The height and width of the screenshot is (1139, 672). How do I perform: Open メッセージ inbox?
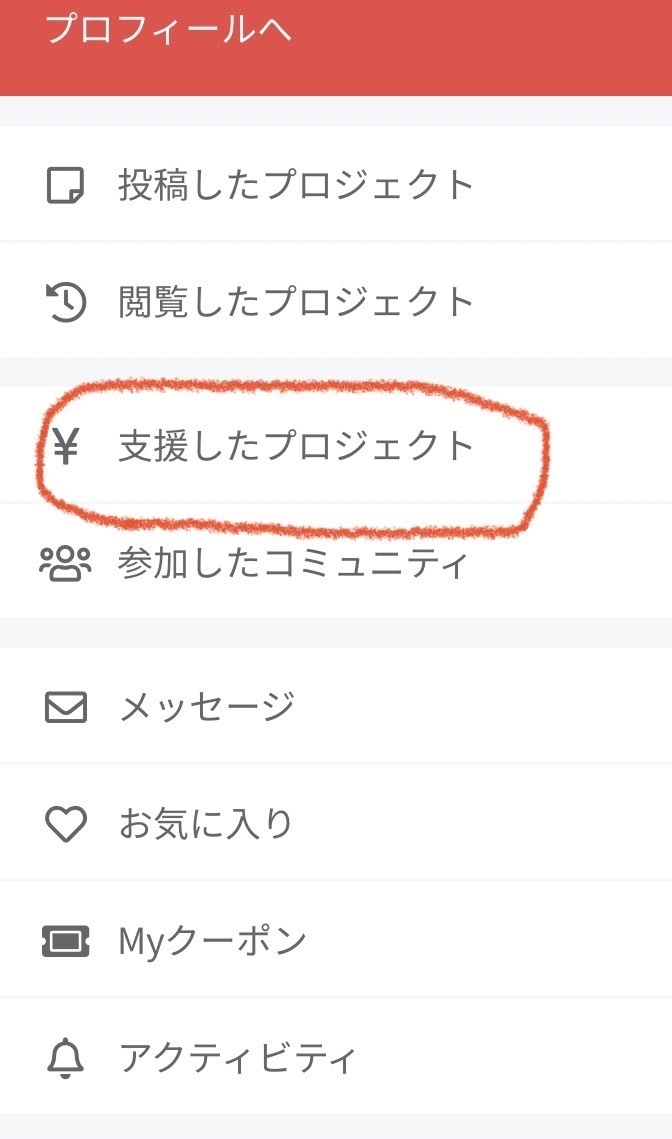pos(206,707)
